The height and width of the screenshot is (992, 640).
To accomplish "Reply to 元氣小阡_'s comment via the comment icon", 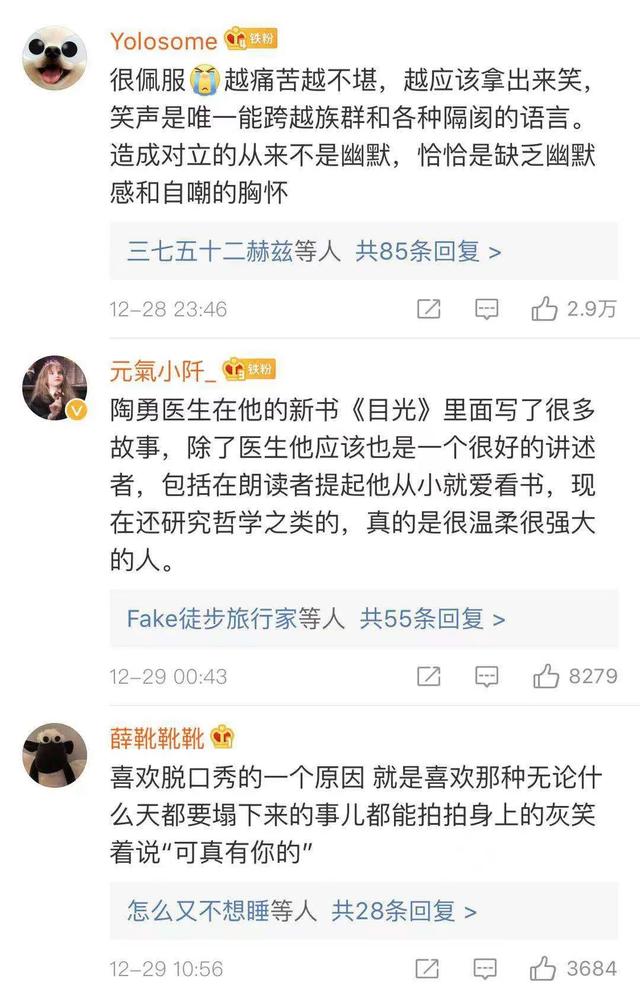I will [486, 677].
